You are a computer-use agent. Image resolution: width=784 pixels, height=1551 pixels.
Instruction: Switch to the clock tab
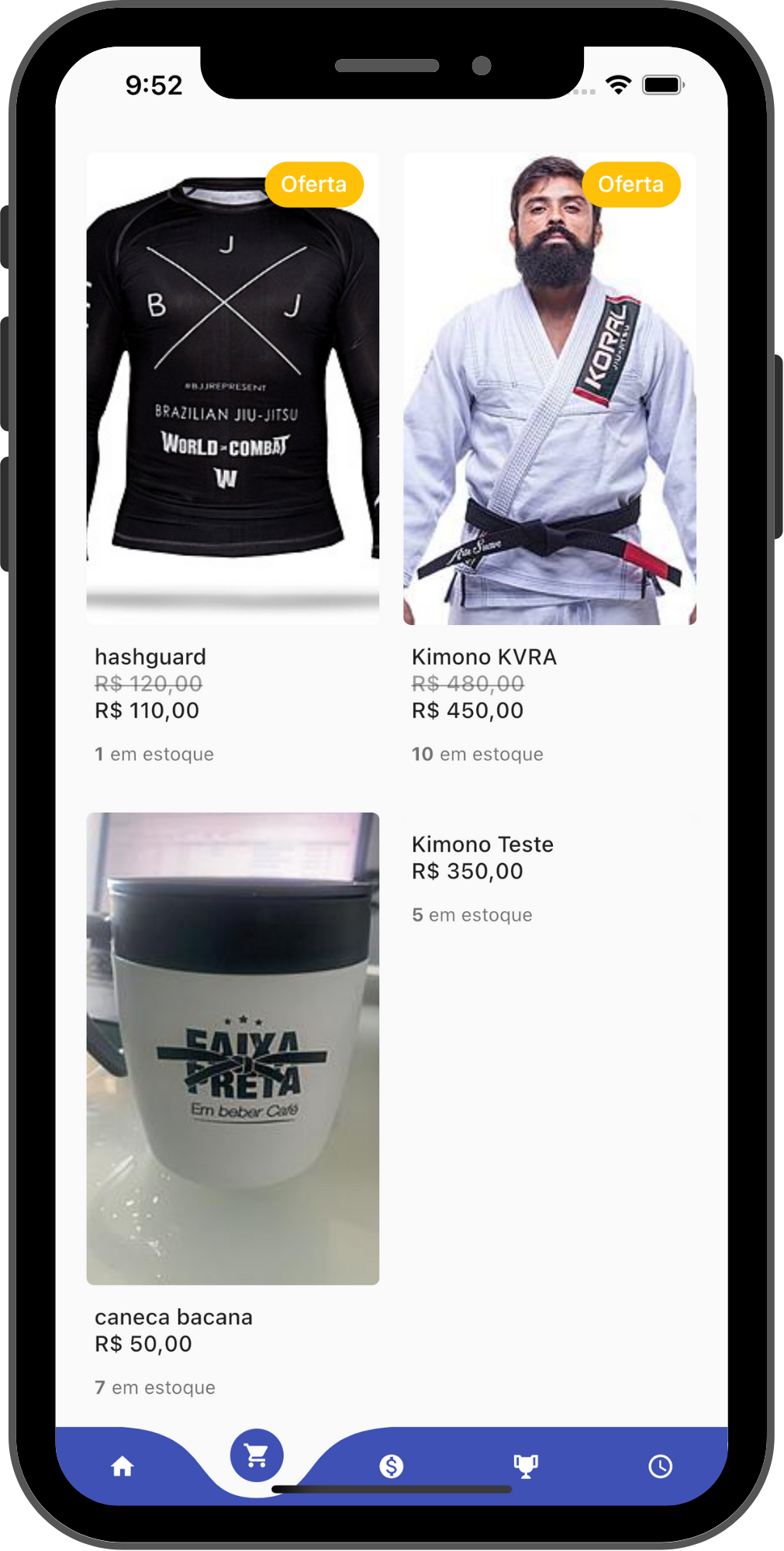point(661,1466)
